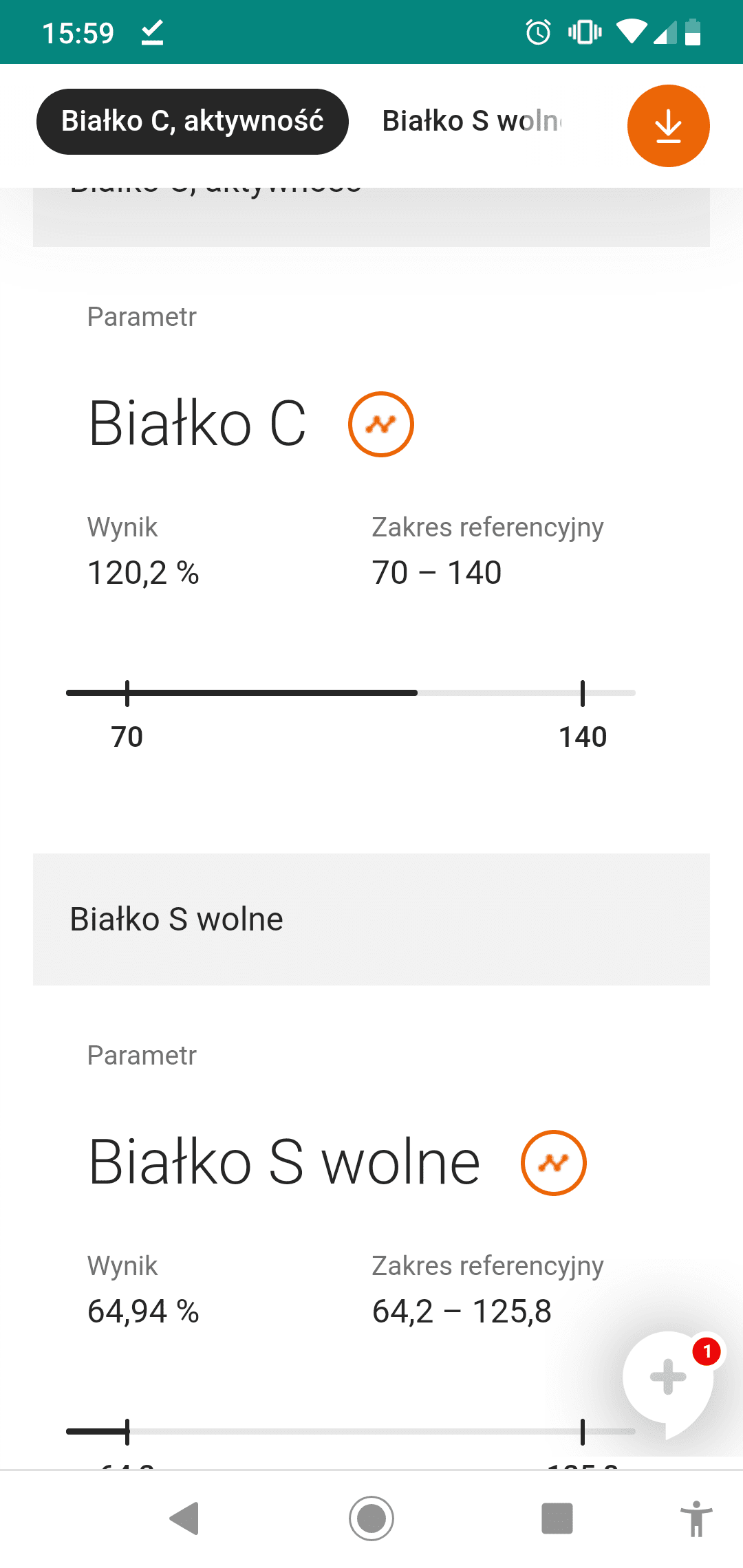
Task: Open the floating chat plus button
Action: click(x=667, y=1378)
